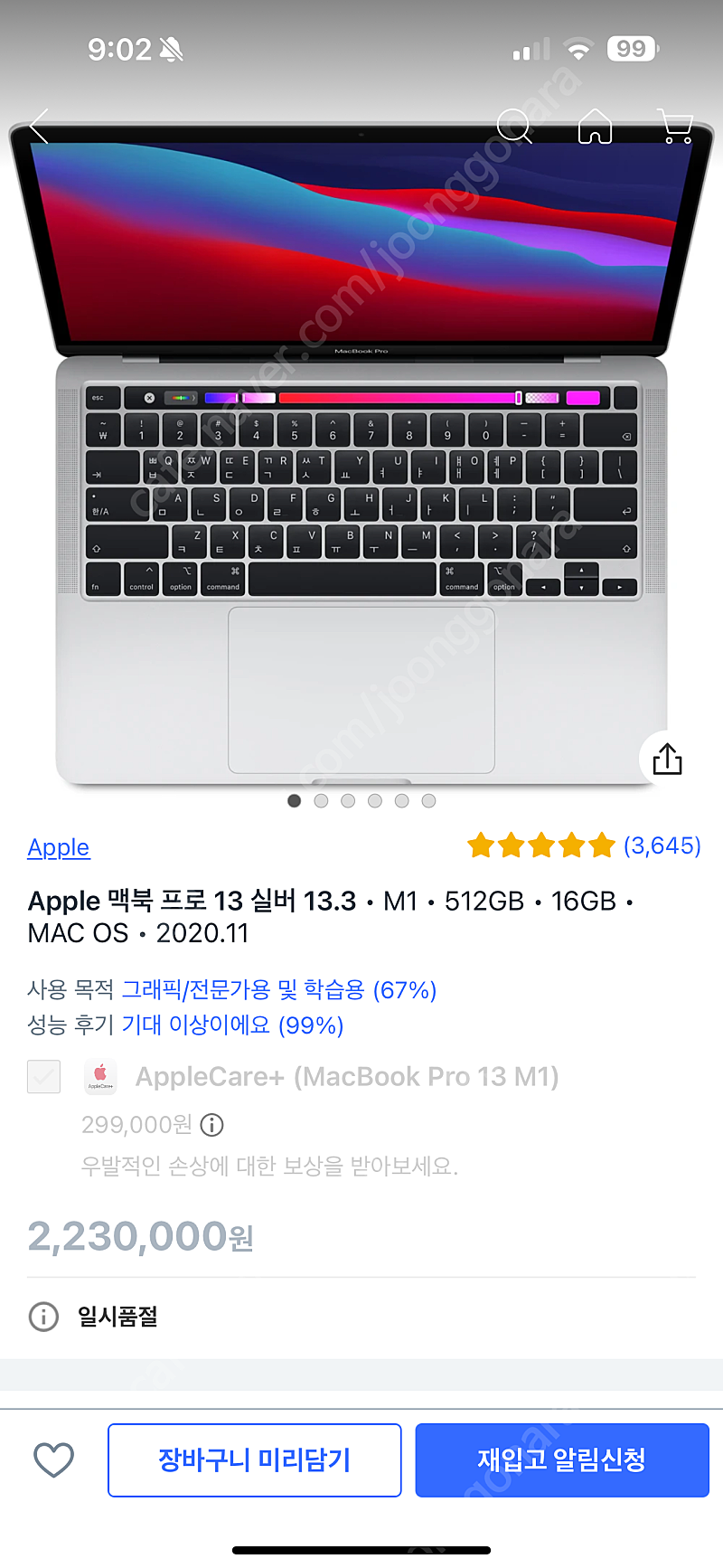Check the AppleCare+ option box
Screen dimensions: 723x1568
click(43, 1076)
